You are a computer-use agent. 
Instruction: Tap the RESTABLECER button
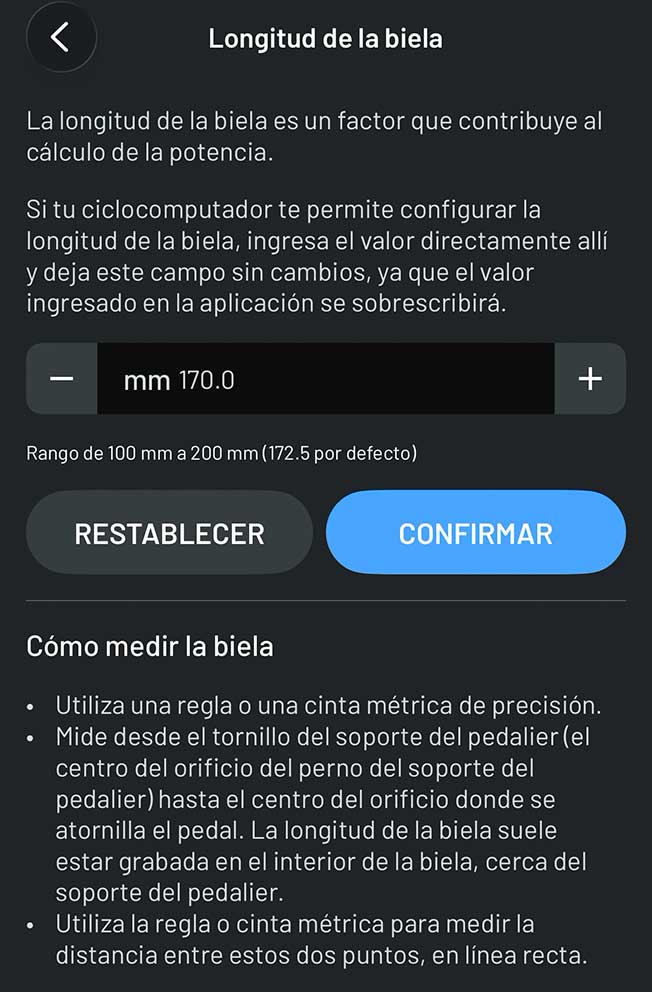(169, 533)
